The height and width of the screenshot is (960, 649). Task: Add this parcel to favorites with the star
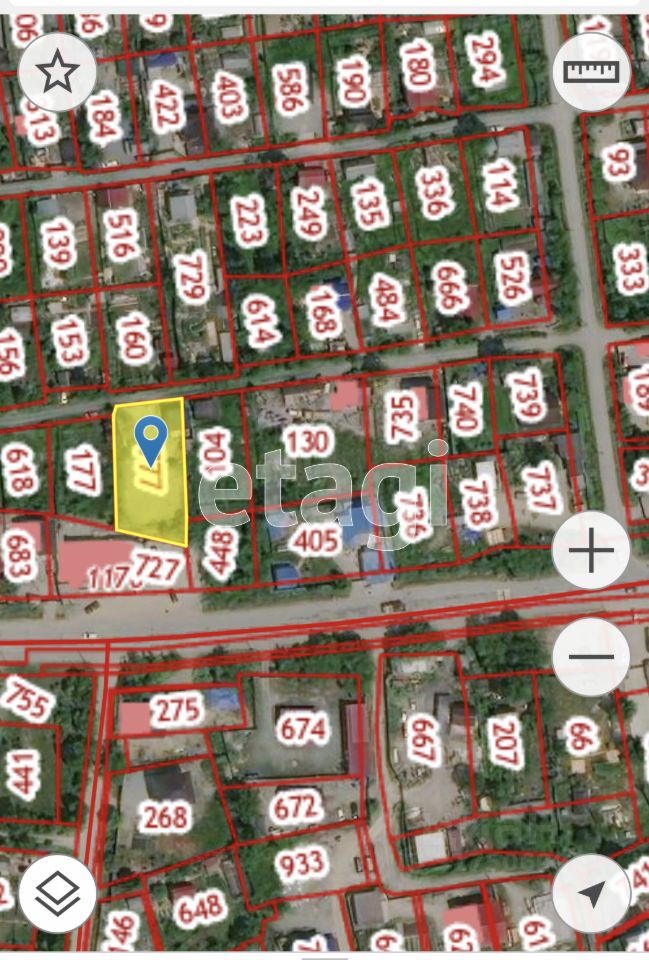pyautogui.click(x=57, y=72)
